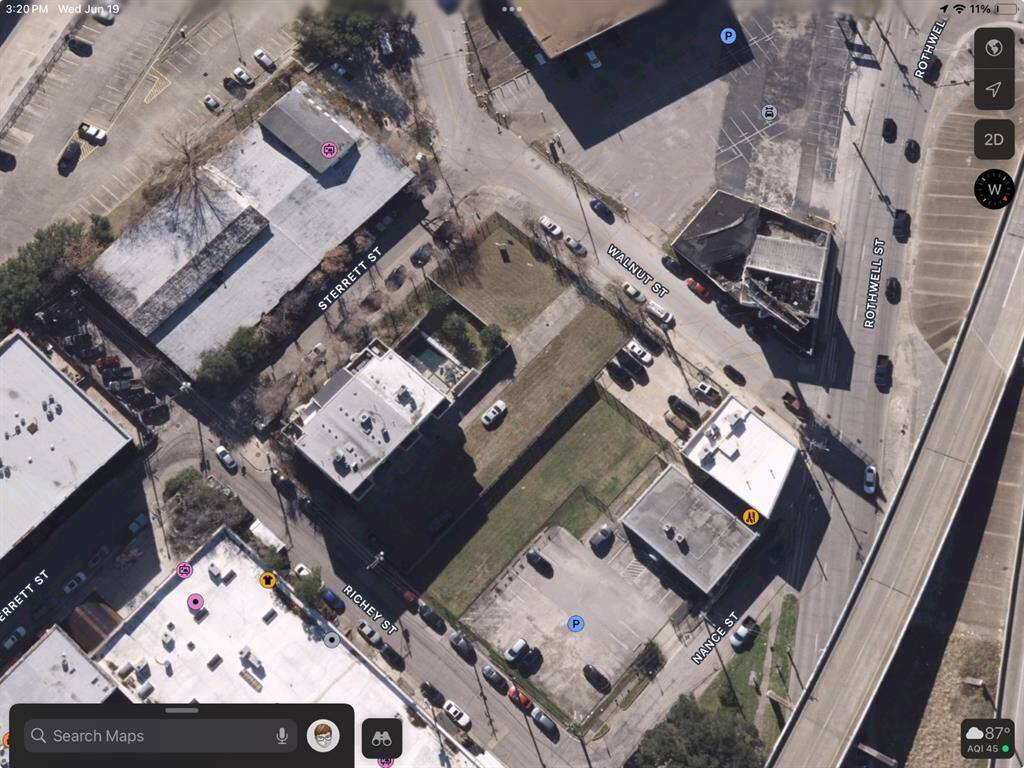1024x768 pixels.
Task: Open the map mode settings
Action: [993, 47]
